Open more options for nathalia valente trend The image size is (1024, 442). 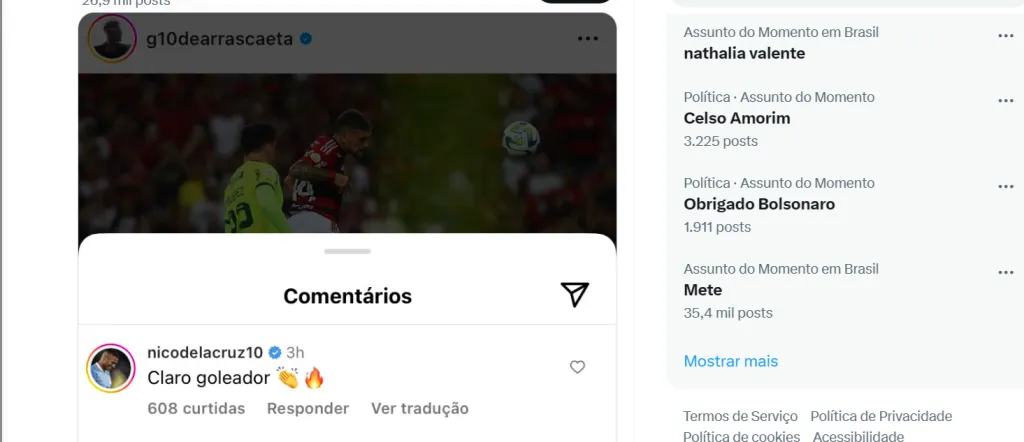[x=1005, y=36]
